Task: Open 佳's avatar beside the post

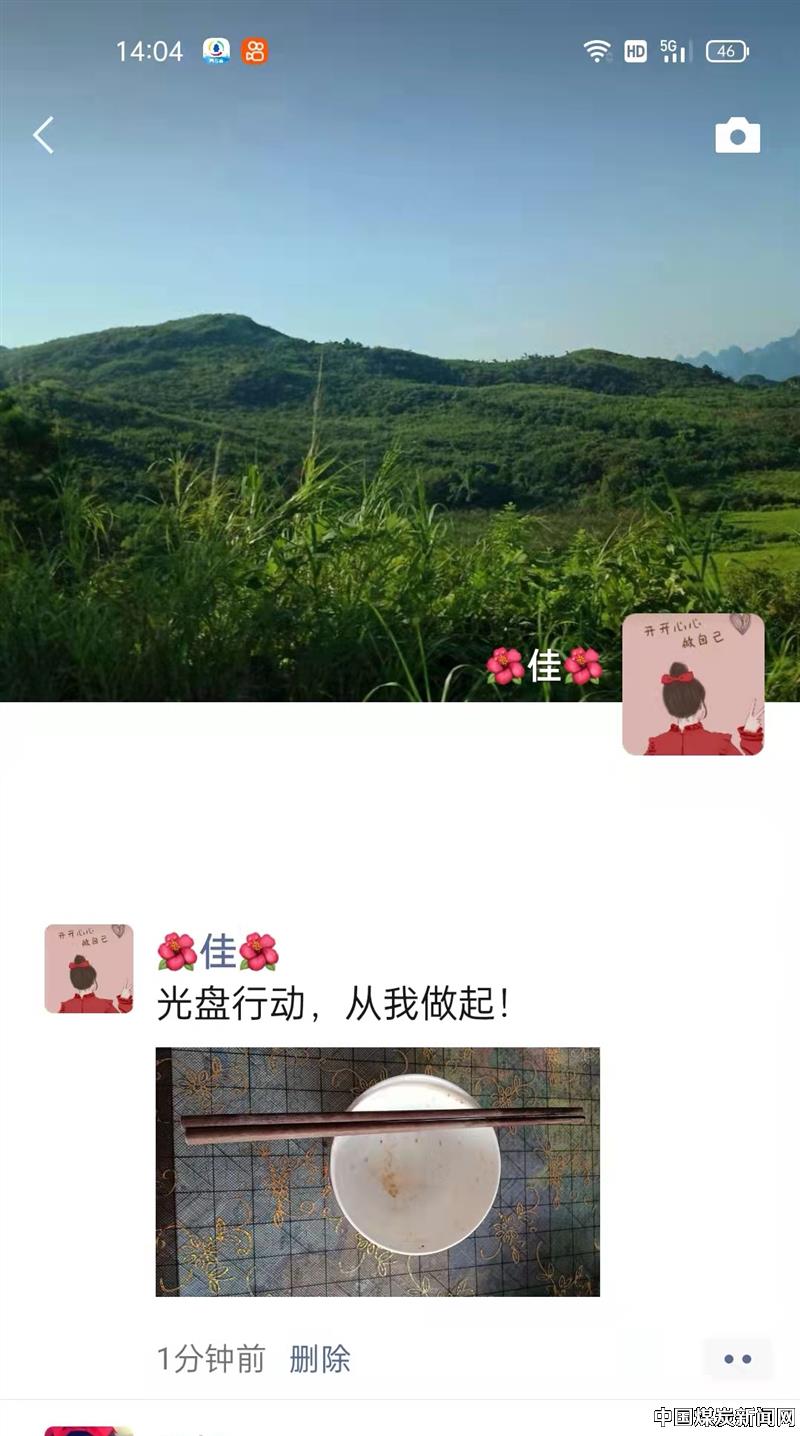Action: pyautogui.click(x=89, y=968)
